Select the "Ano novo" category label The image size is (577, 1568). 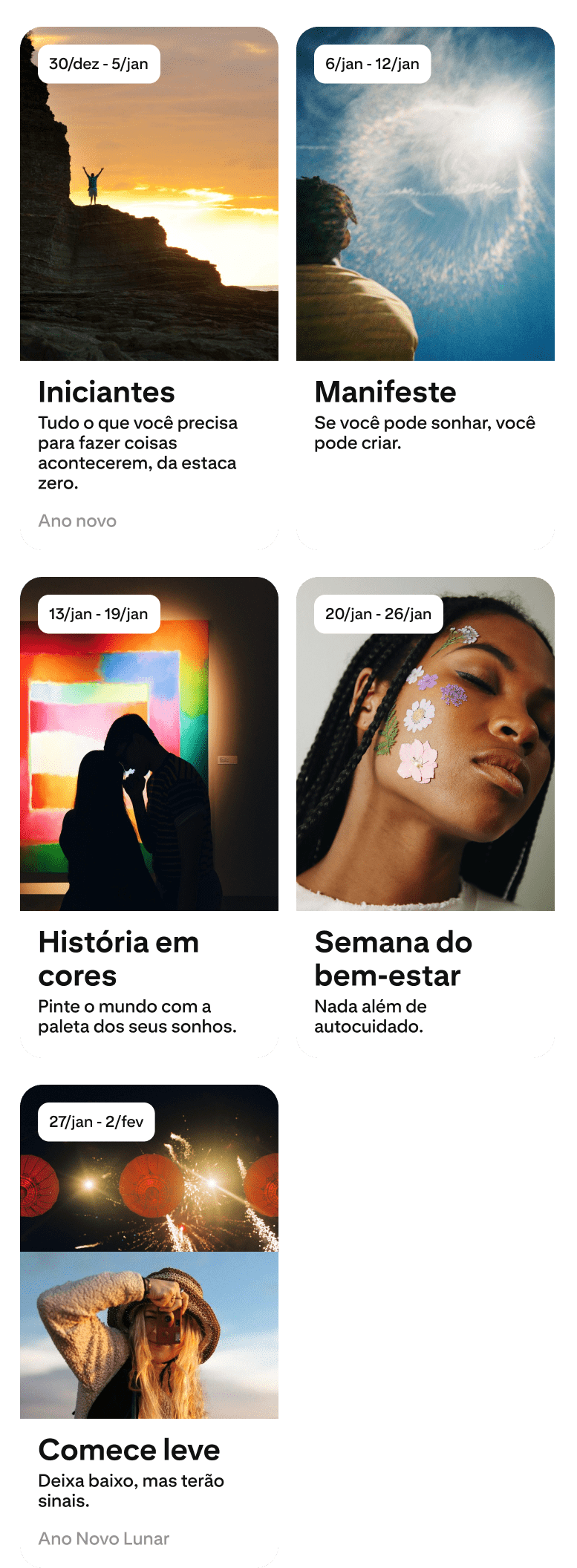point(77,520)
